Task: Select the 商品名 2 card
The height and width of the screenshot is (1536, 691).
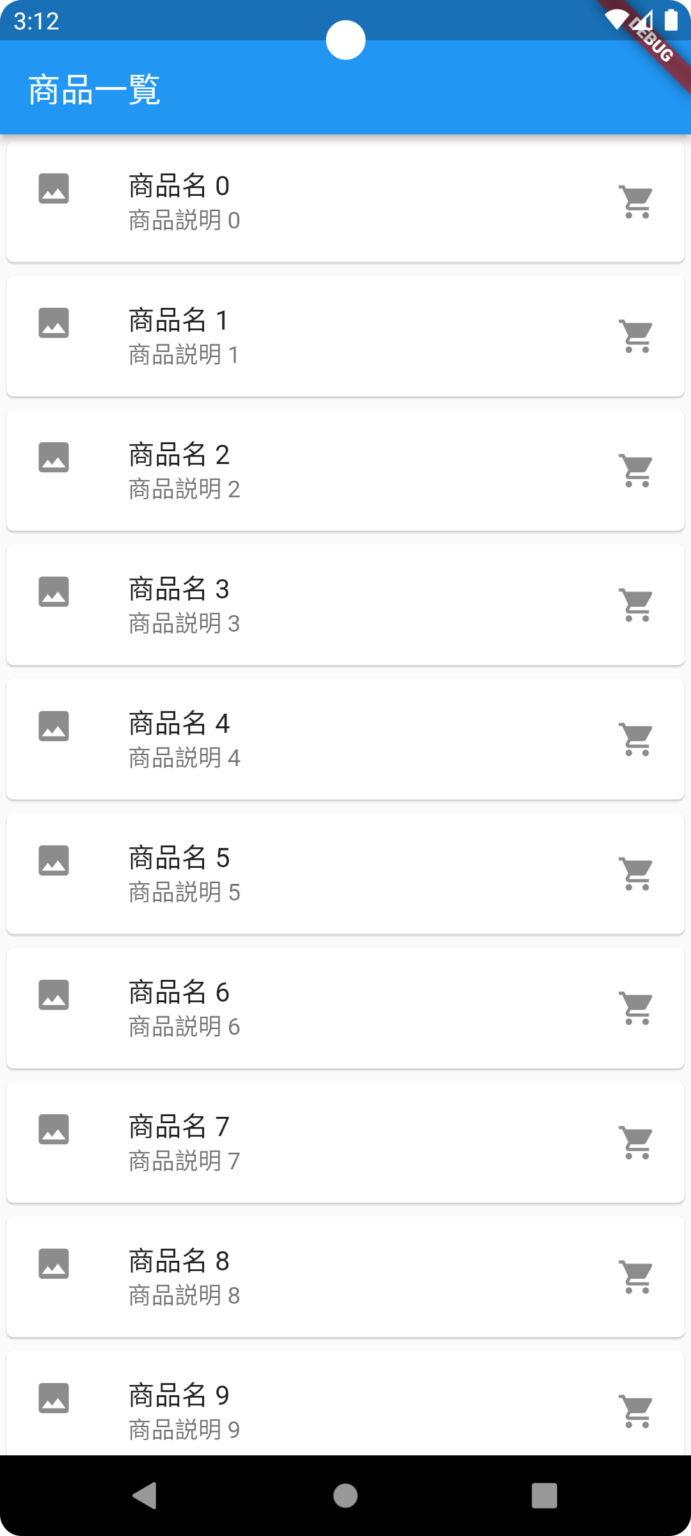Action: tap(345, 470)
